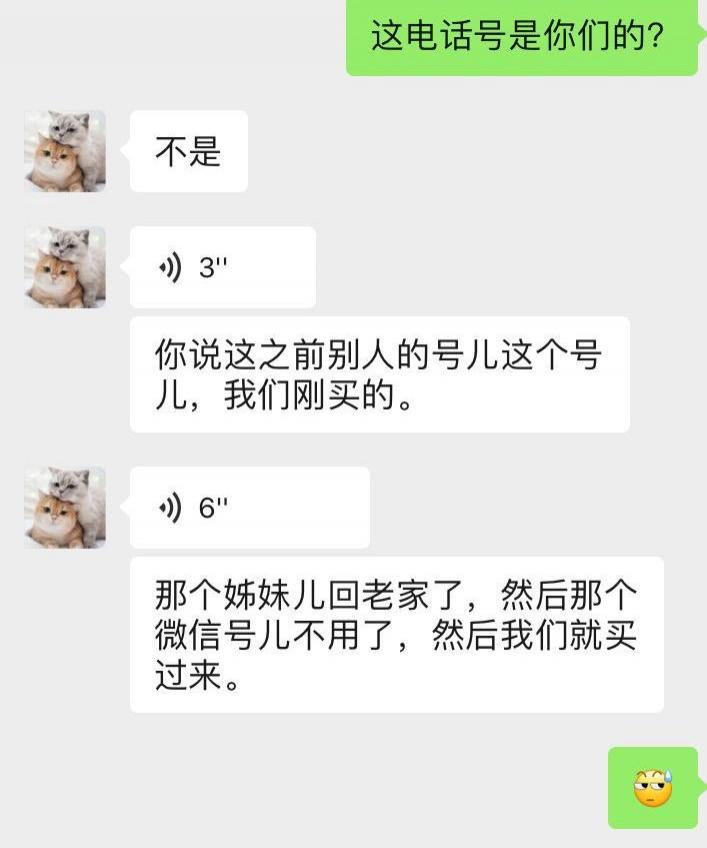
Task: Play the 3-second voice message
Action: coord(222,268)
